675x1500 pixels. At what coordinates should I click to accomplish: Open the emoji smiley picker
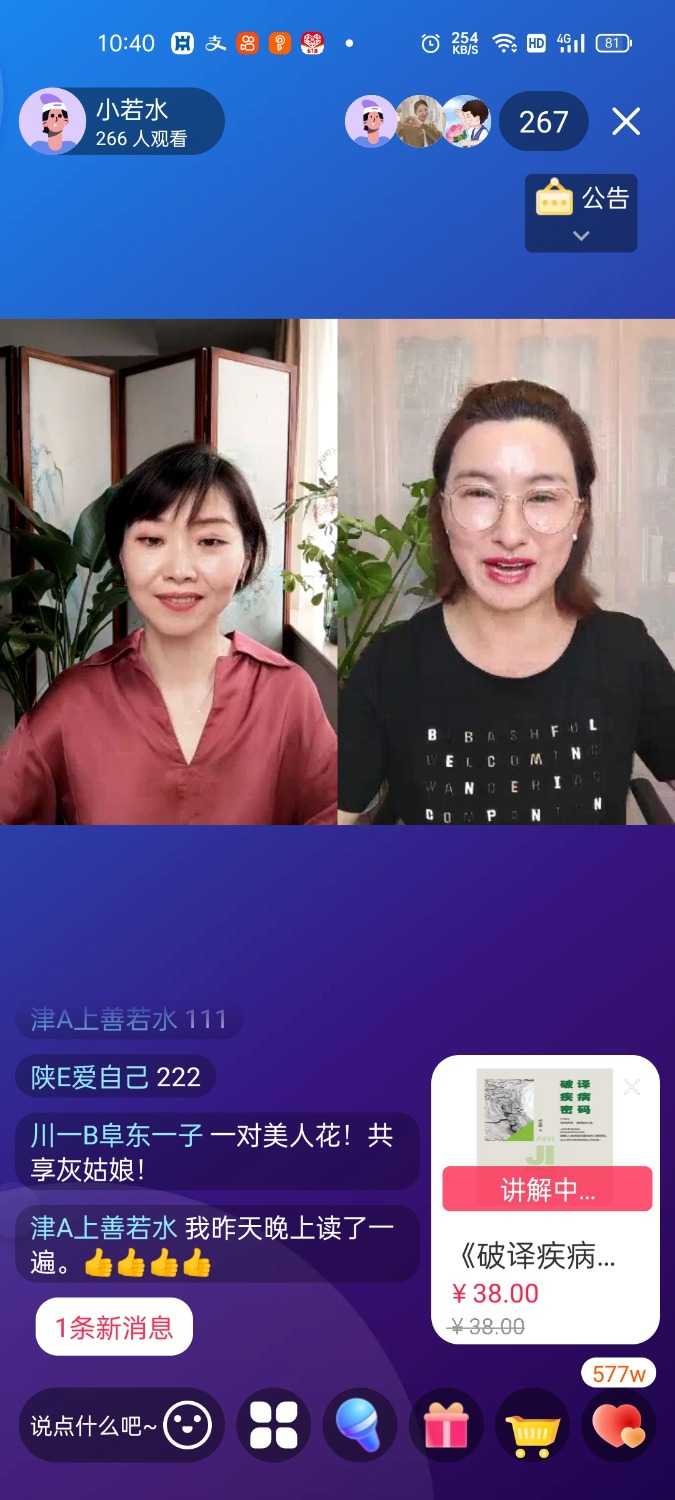point(188,1426)
